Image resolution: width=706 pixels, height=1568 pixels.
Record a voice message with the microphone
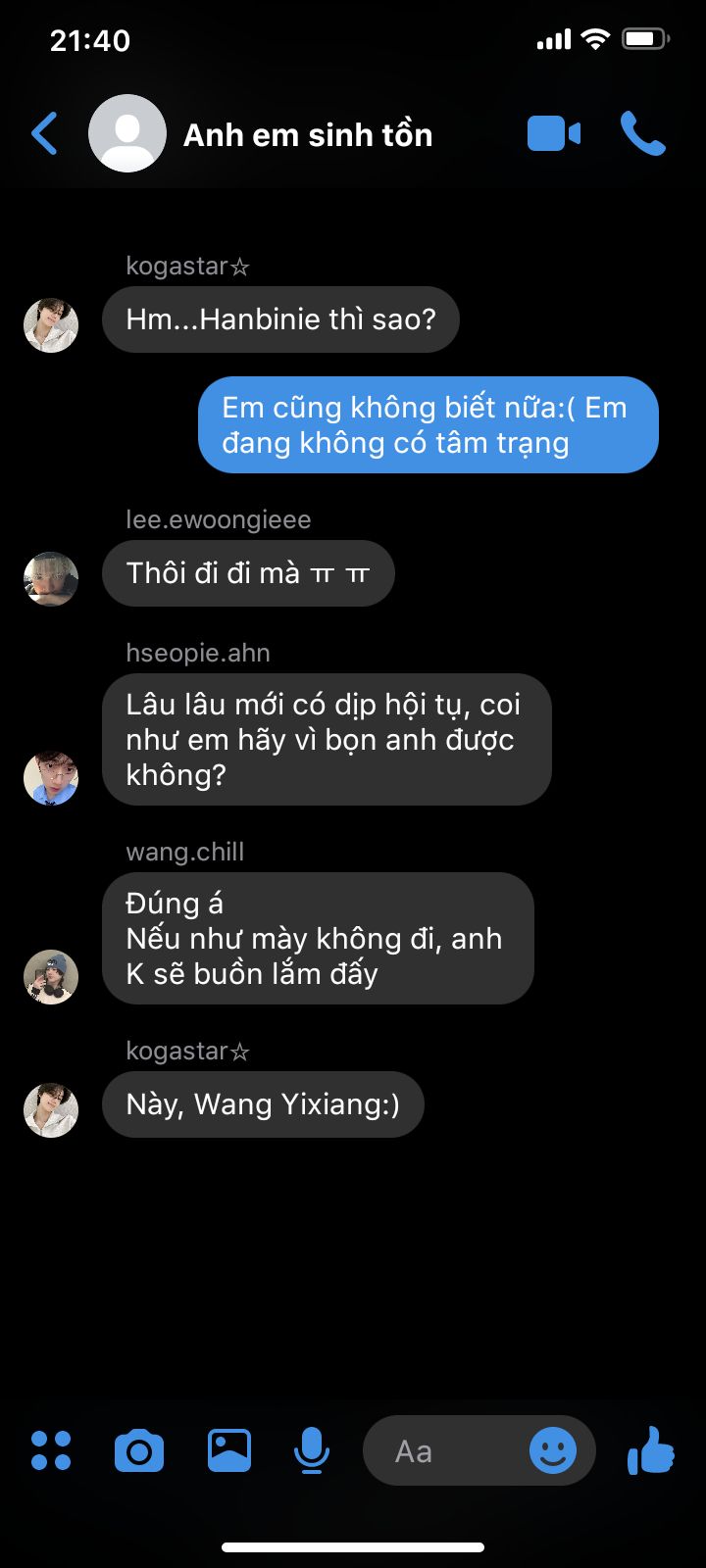[312, 1450]
